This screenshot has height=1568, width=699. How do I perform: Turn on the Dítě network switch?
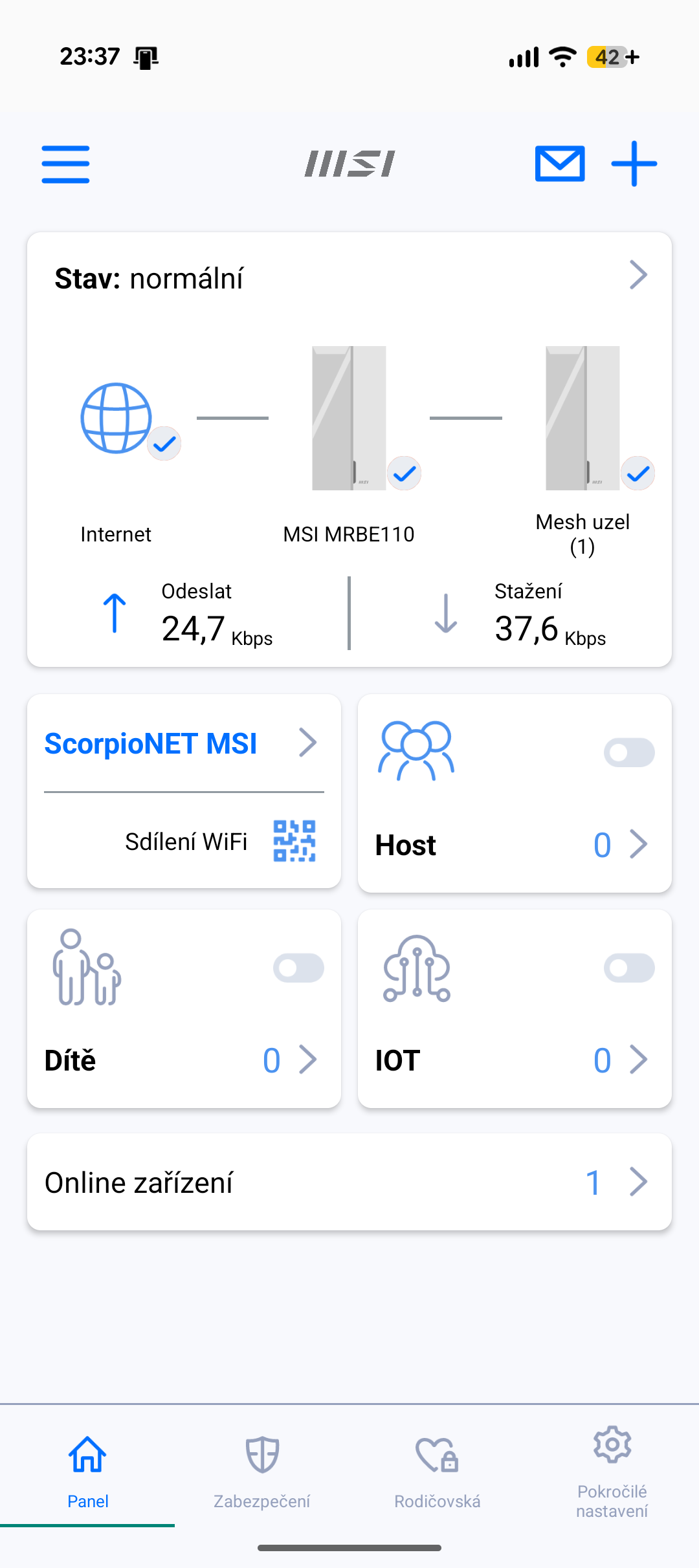coord(298,968)
